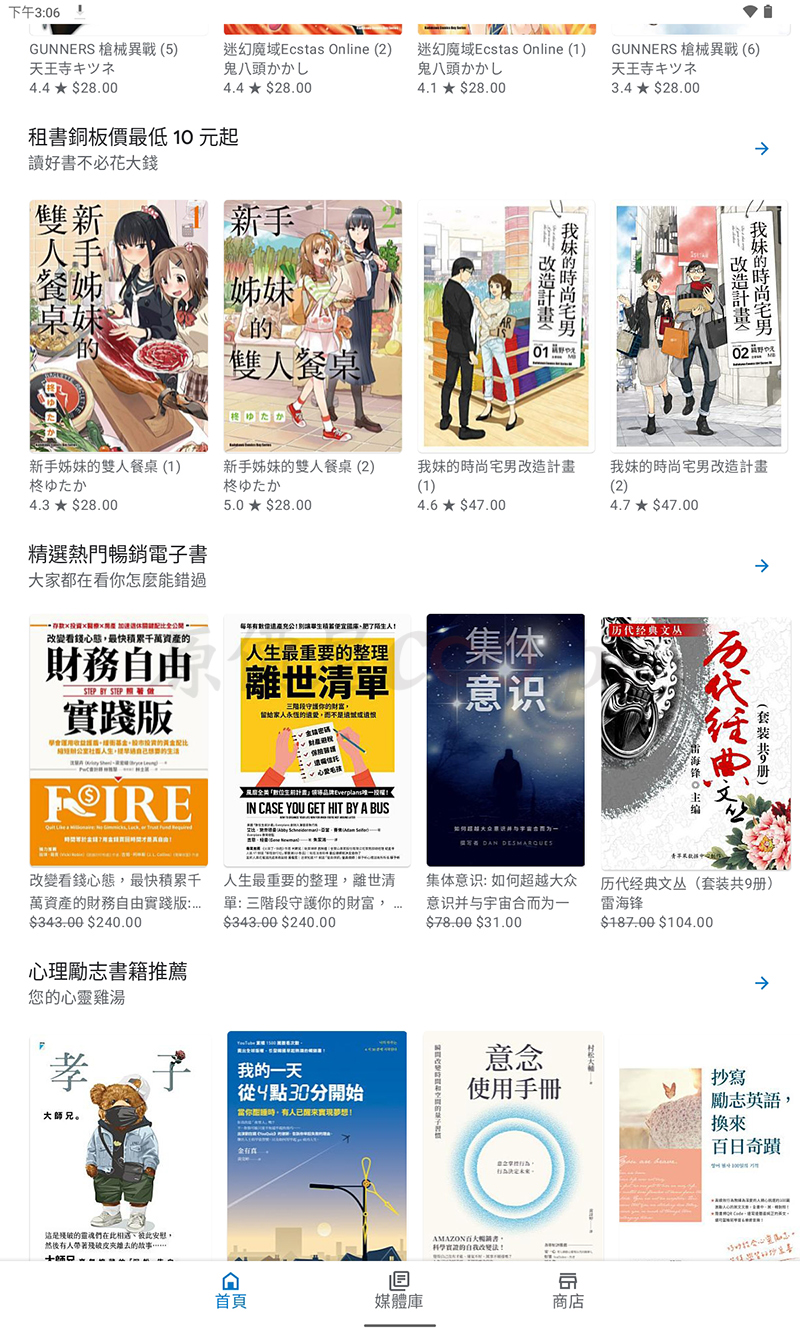Image resolution: width=800 pixels, height=1333 pixels.
Task: Select the 離世清單 book cover
Action: [316, 741]
